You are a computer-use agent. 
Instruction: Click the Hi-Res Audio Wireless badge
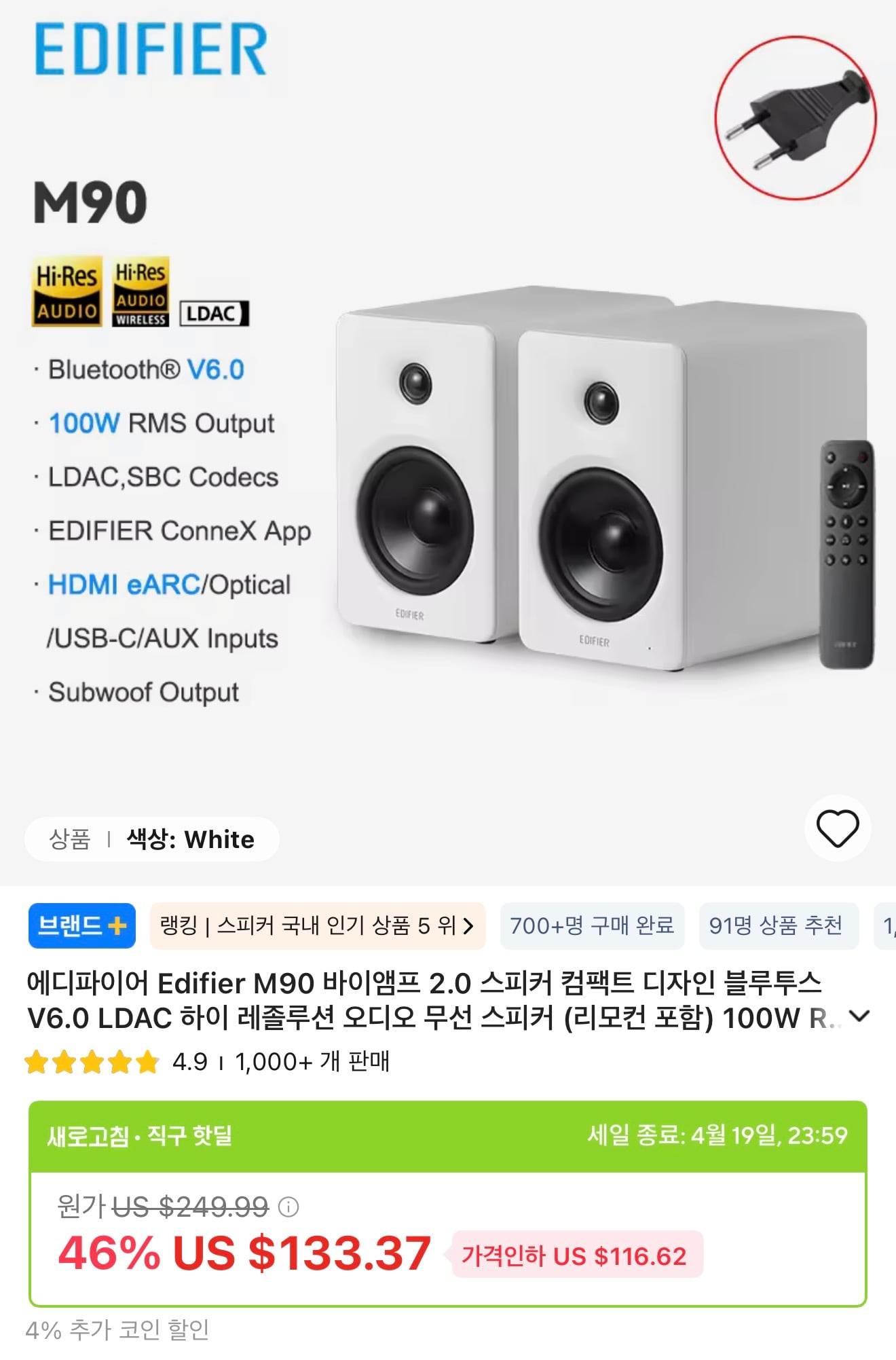[141, 292]
